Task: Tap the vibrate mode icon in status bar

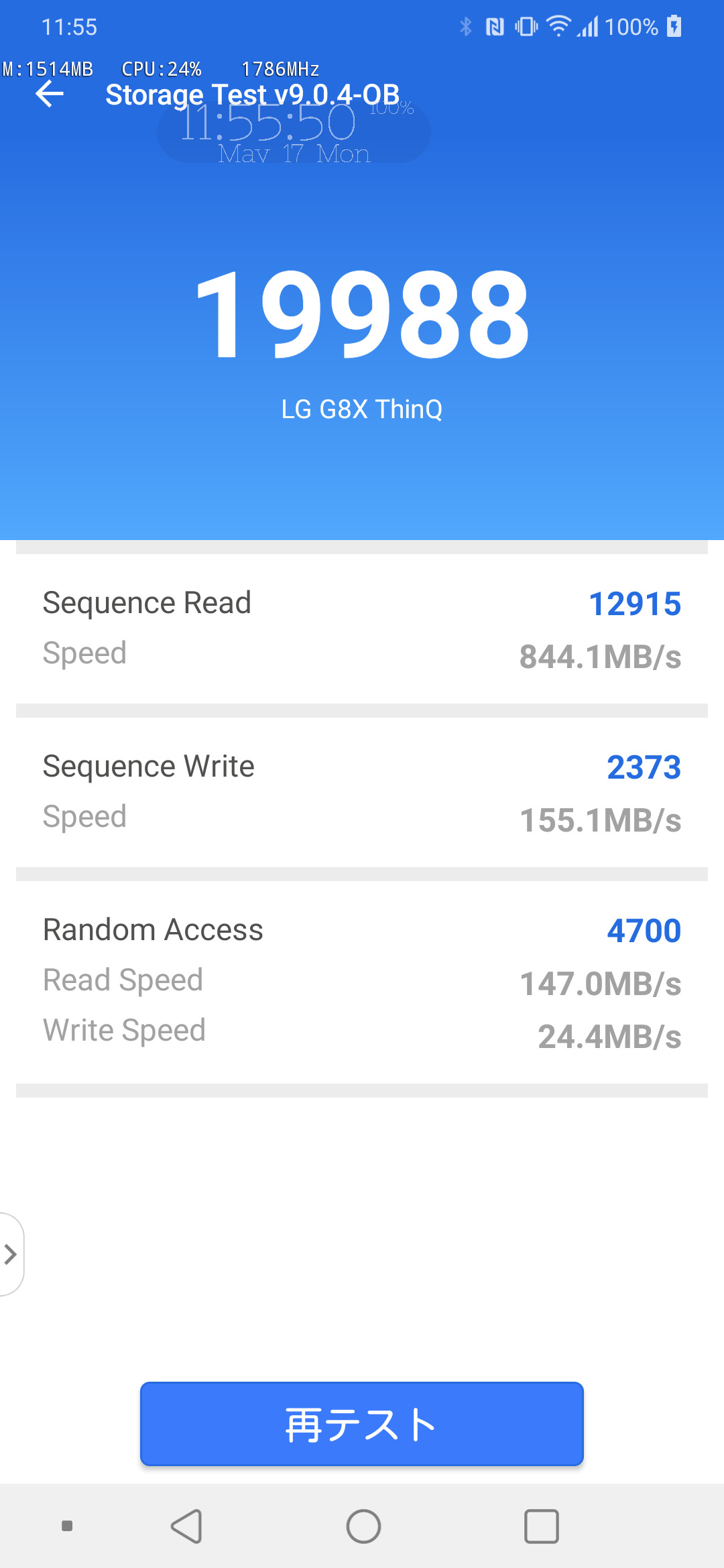Action: pos(526,26)
